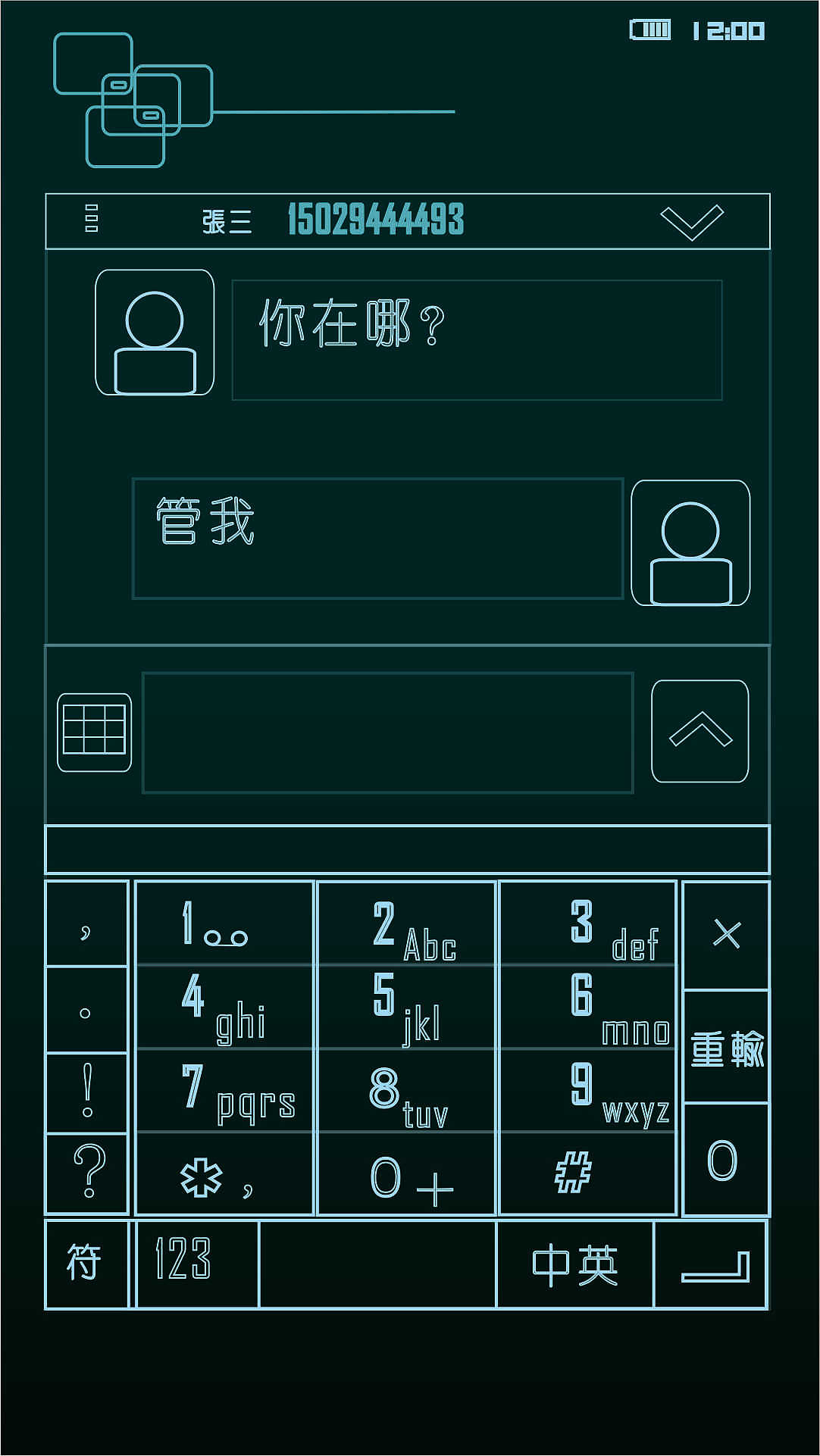Screen dimensions: 820x1456
Task: Click the empty message input field
Action: pyautogui.click(x=387, y=731)
